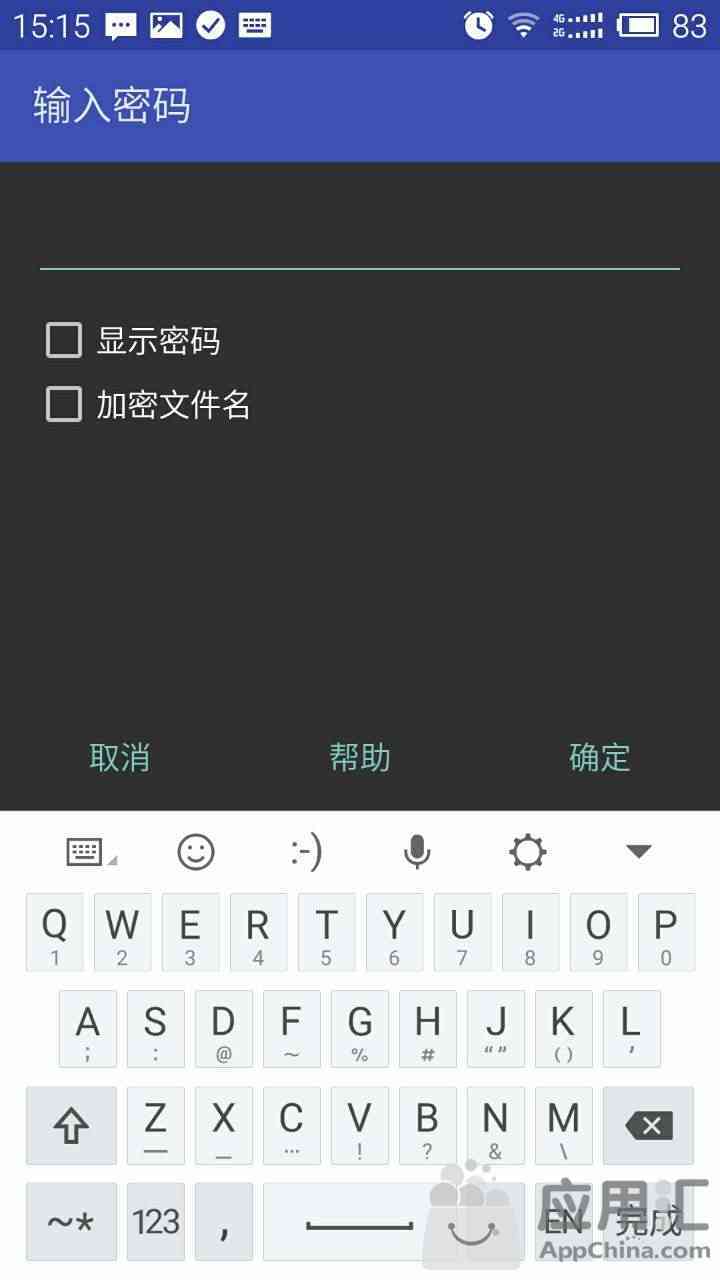
Task: Enable the 显示密码 checkbox
Action: point(64,341)
